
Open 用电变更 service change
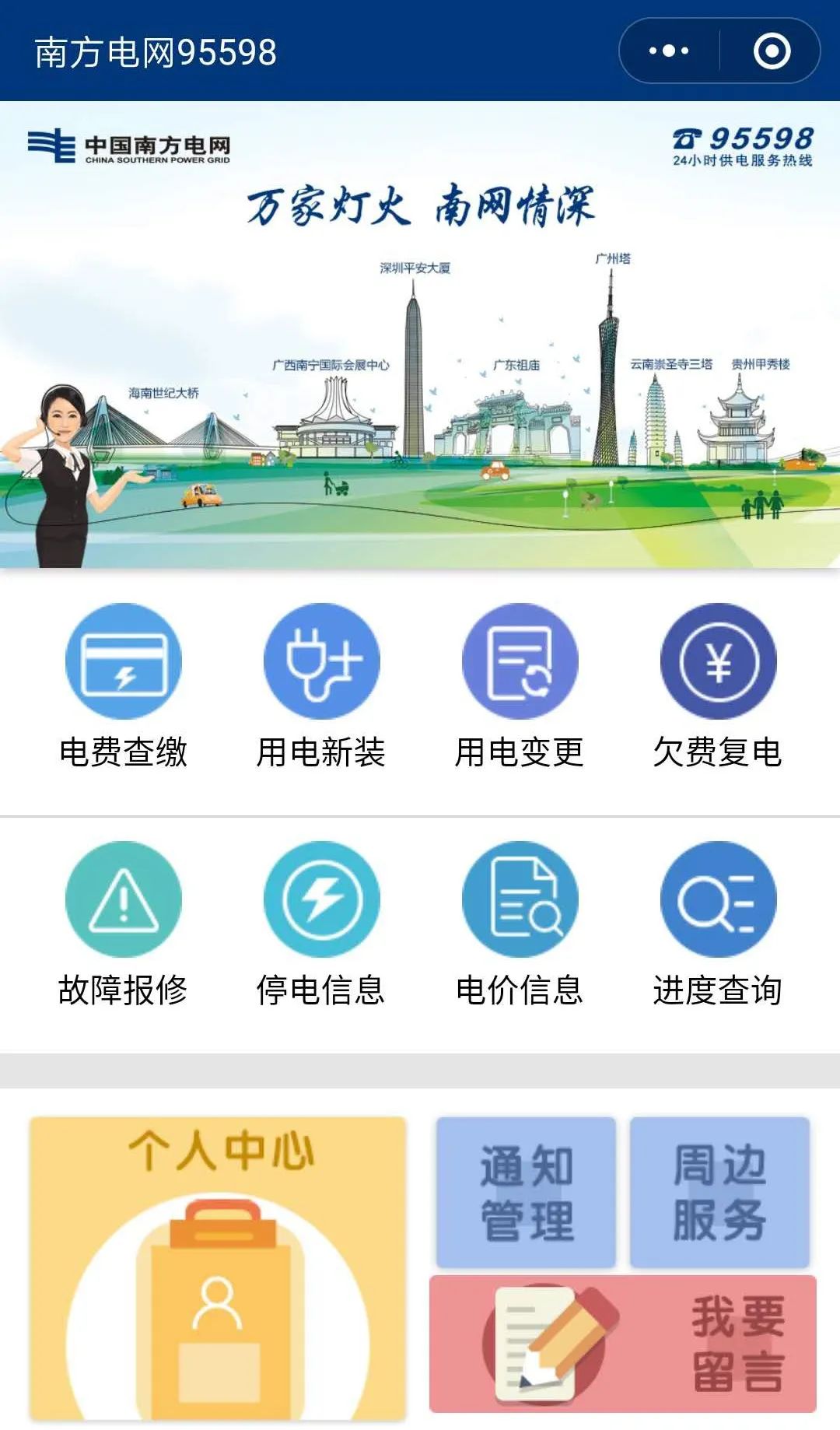pyautogui.click(x=520, y=686)
